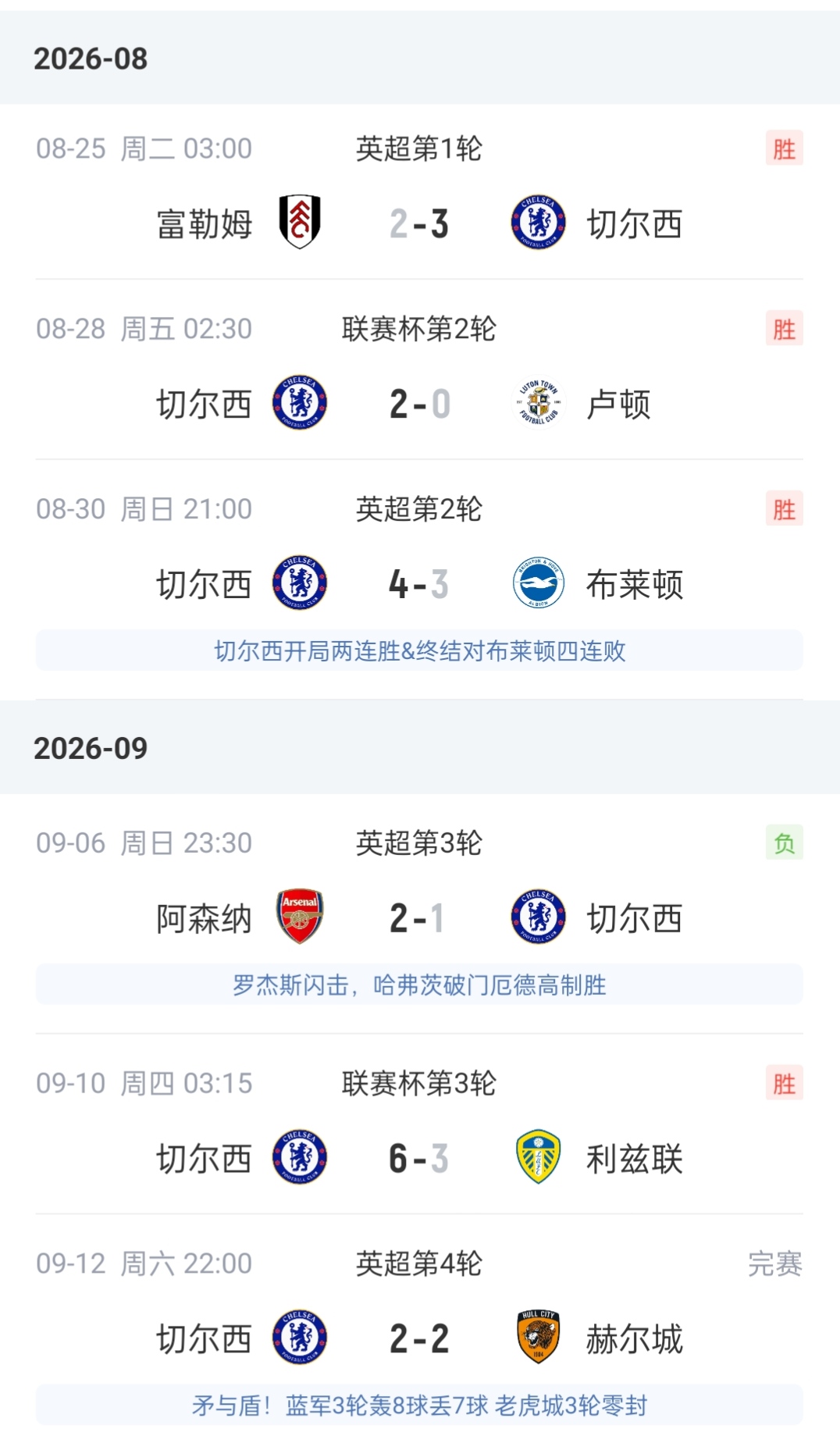
Task: Read article 罗杰斯闪击，哈弗茨破门厄德高制胜
Action: coord(419,985)
